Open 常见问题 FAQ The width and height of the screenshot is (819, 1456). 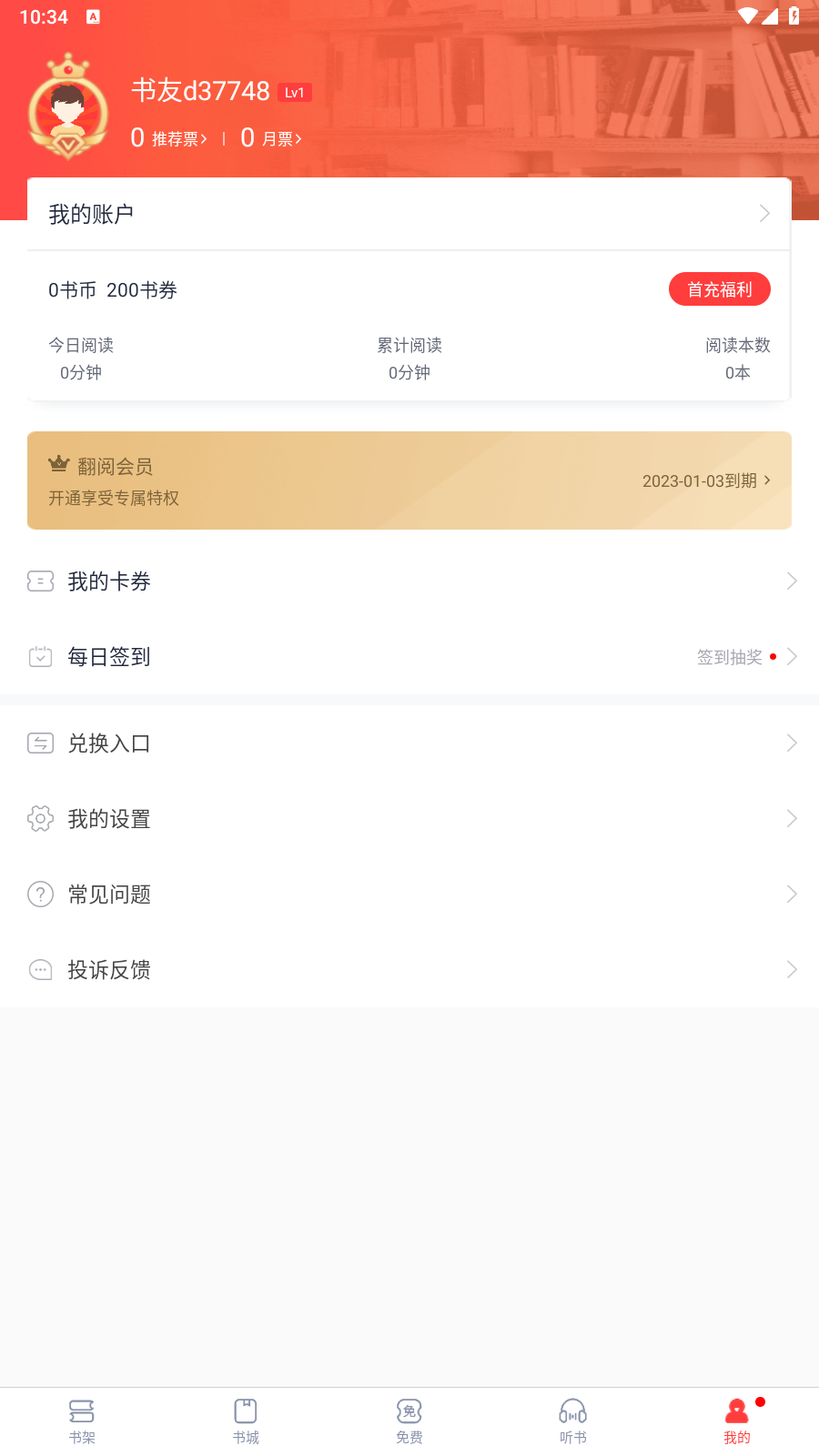click(x=409, y=895)
